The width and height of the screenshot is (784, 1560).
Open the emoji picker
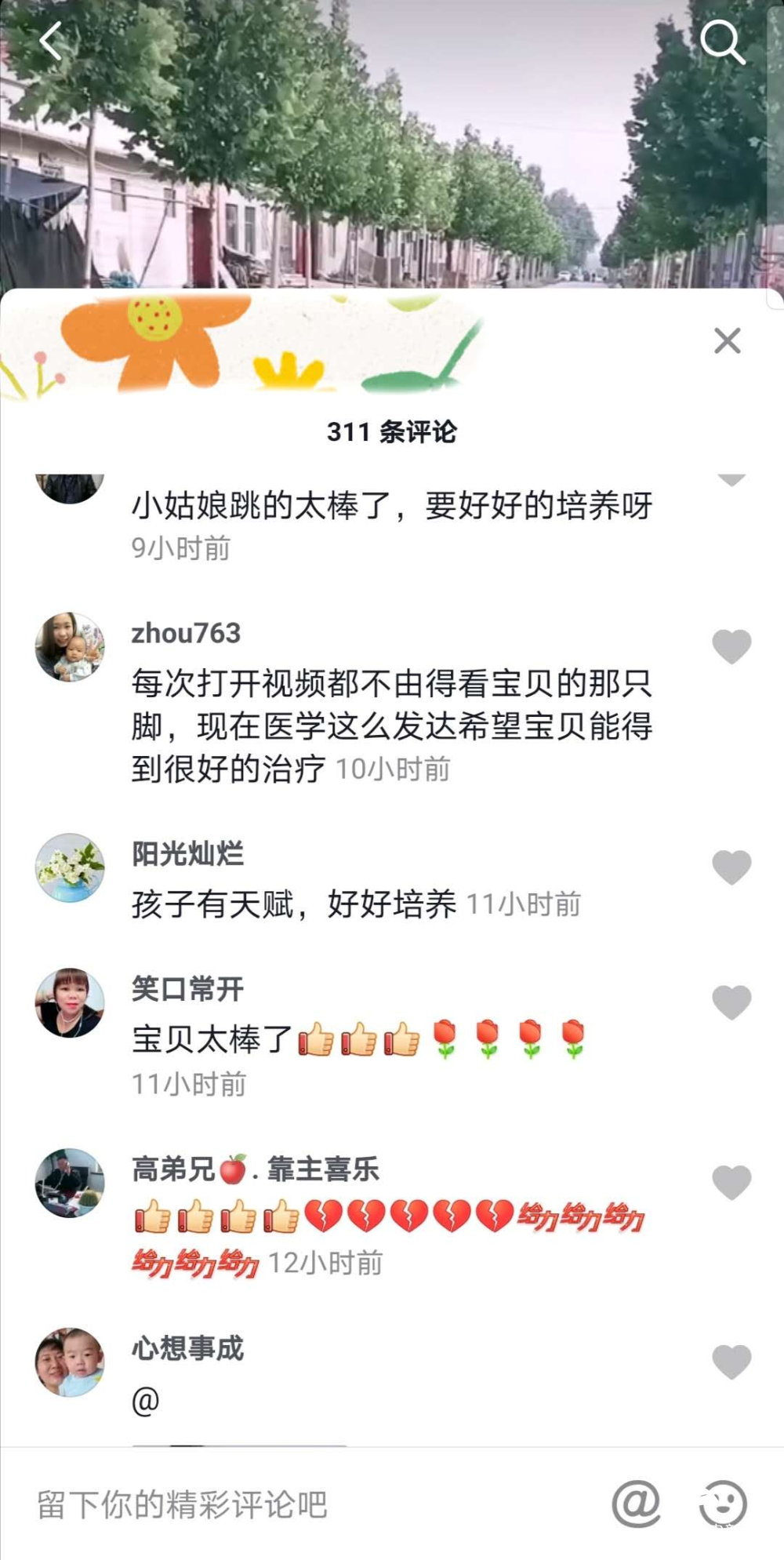[722, 1504]
